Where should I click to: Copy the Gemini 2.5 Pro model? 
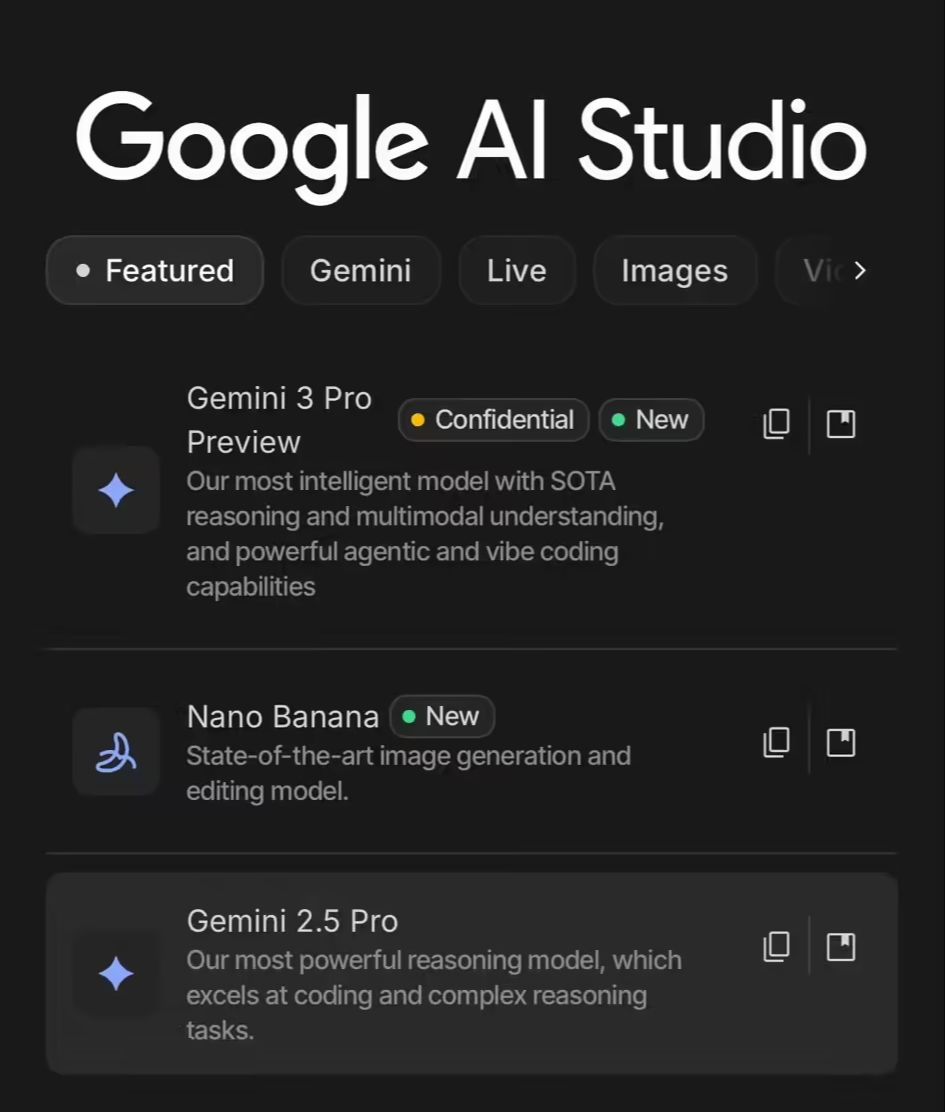[x=775, y=946]
